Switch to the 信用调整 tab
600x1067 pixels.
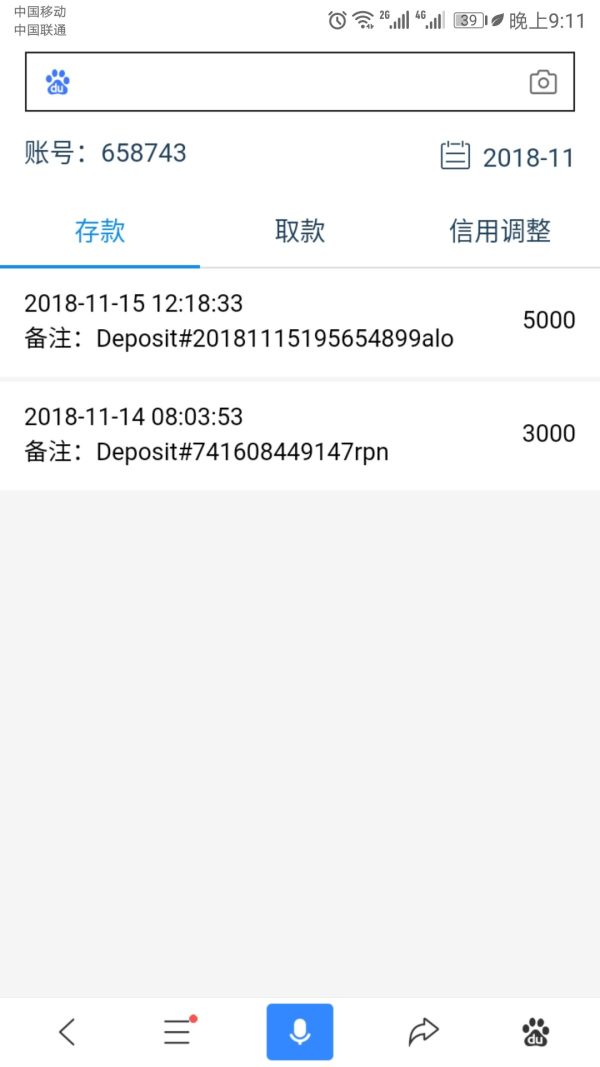point(500,231)
